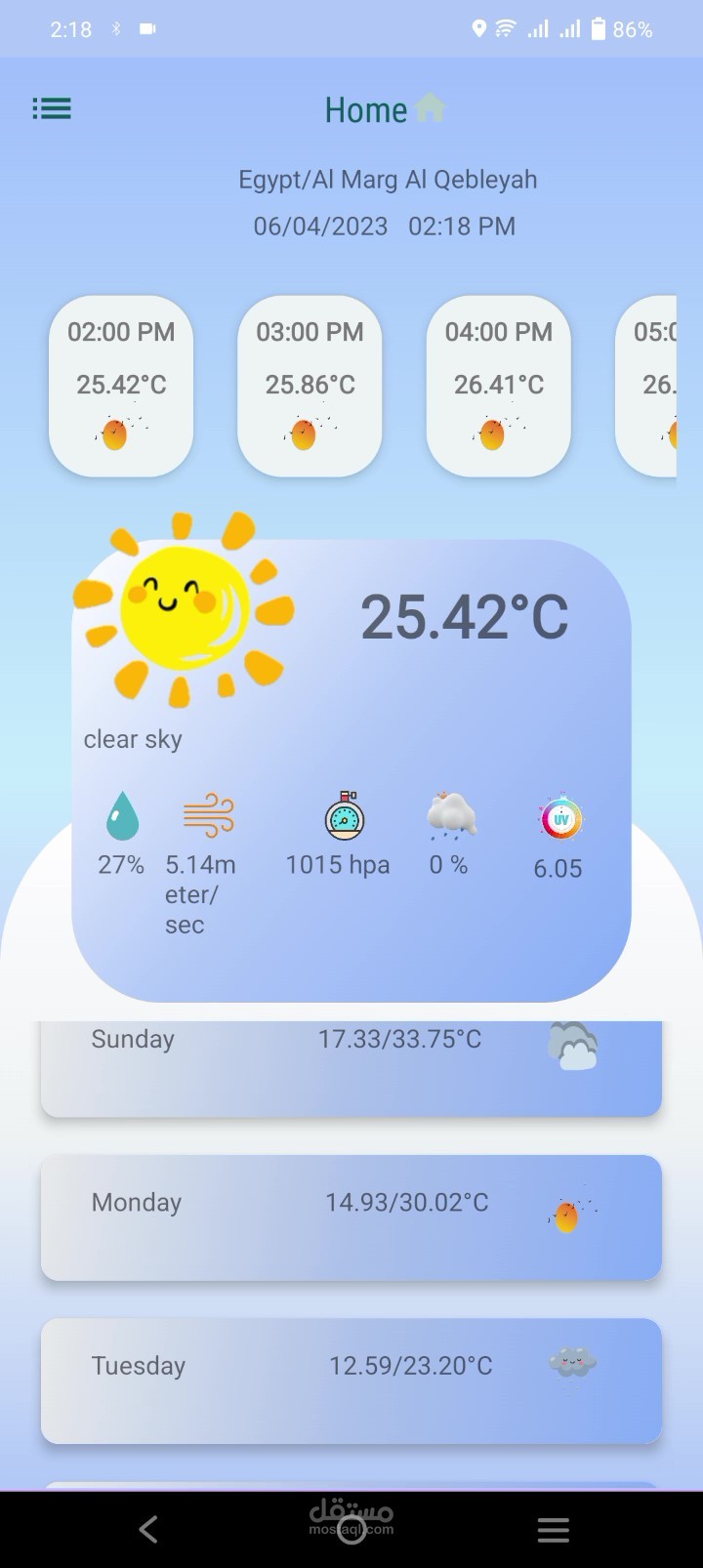This screenshot has height=1568, width=703.
Task: Open recent apps from the navigation bar
Action: (553, 1529)
